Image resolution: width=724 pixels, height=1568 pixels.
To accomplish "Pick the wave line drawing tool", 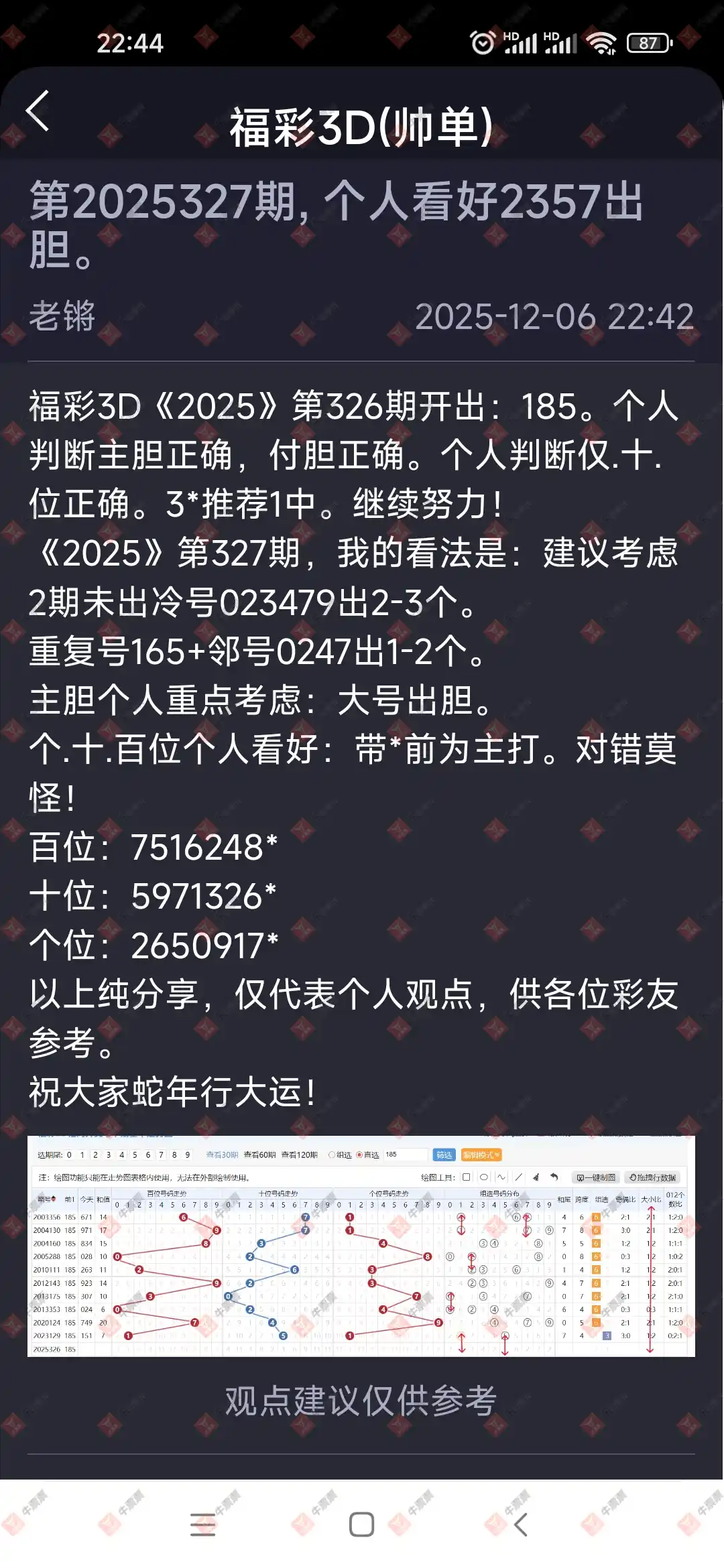I will pyautogui.click(x=501, y=1177).
